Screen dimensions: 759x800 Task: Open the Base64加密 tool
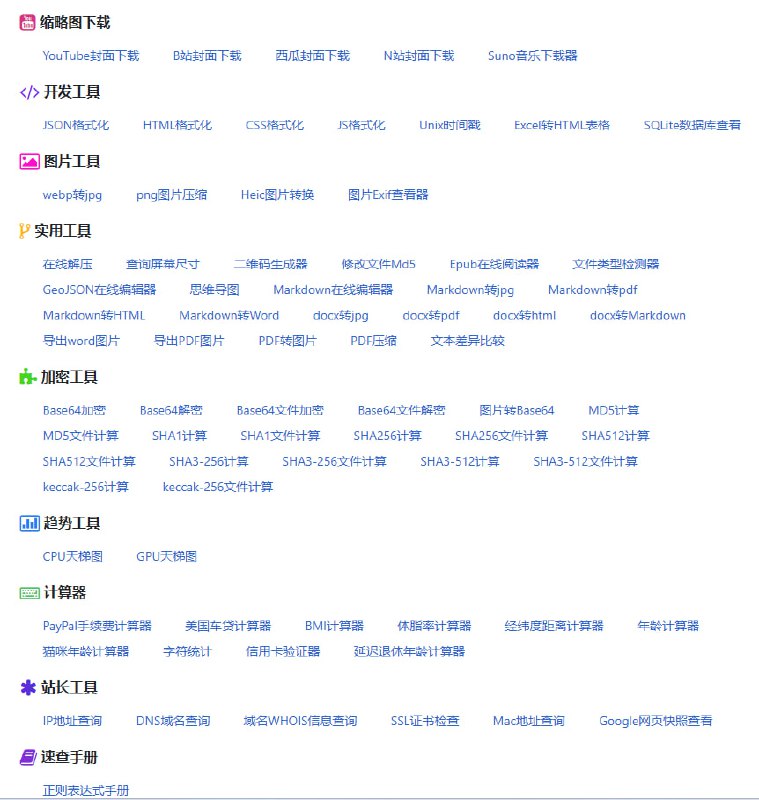coord(74,411)
